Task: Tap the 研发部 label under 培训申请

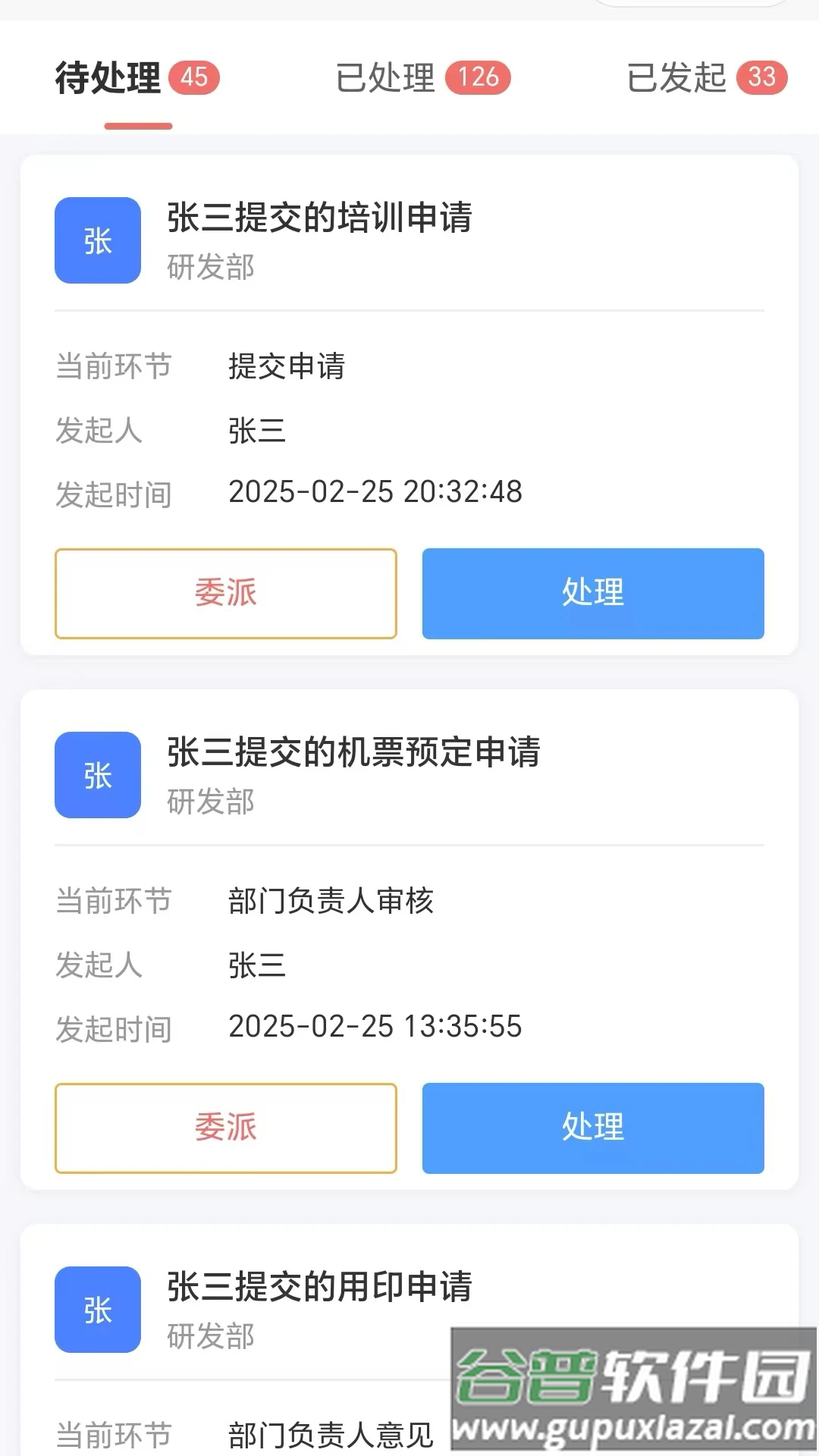Action: coord(211,268)
